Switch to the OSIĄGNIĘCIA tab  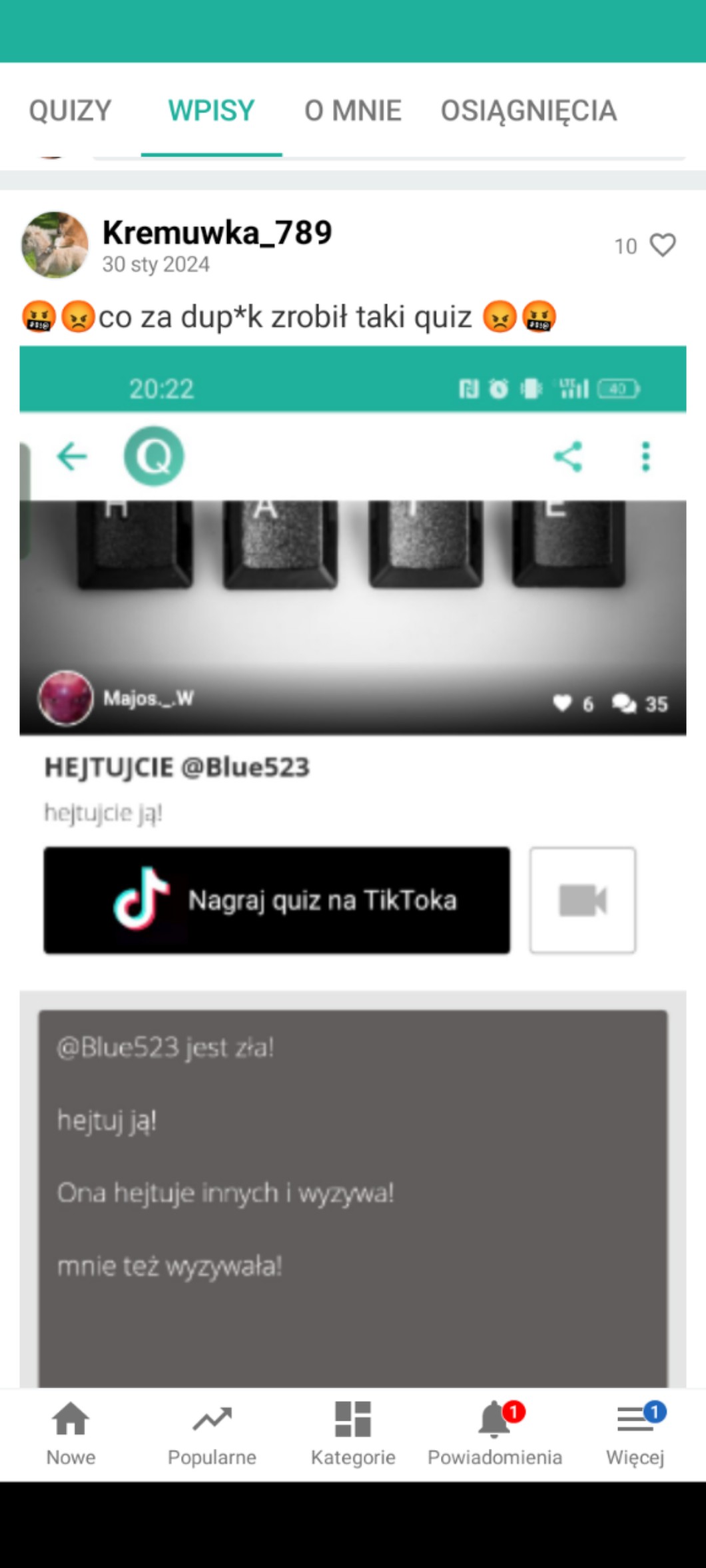coord(529,111)
